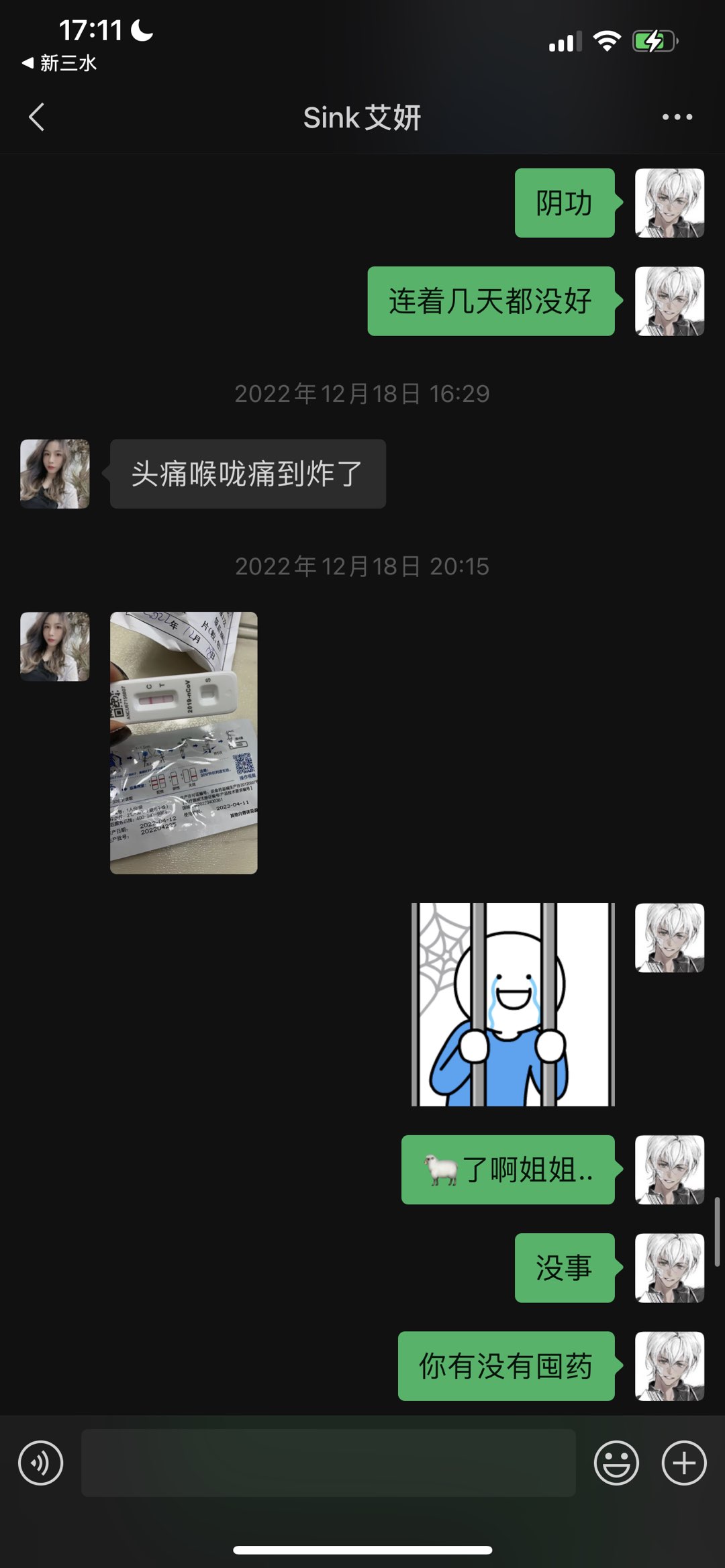Tap the chat title Sink 艾妍
Viewport: 725px width, 1568px height.
[x=362, y=117]
